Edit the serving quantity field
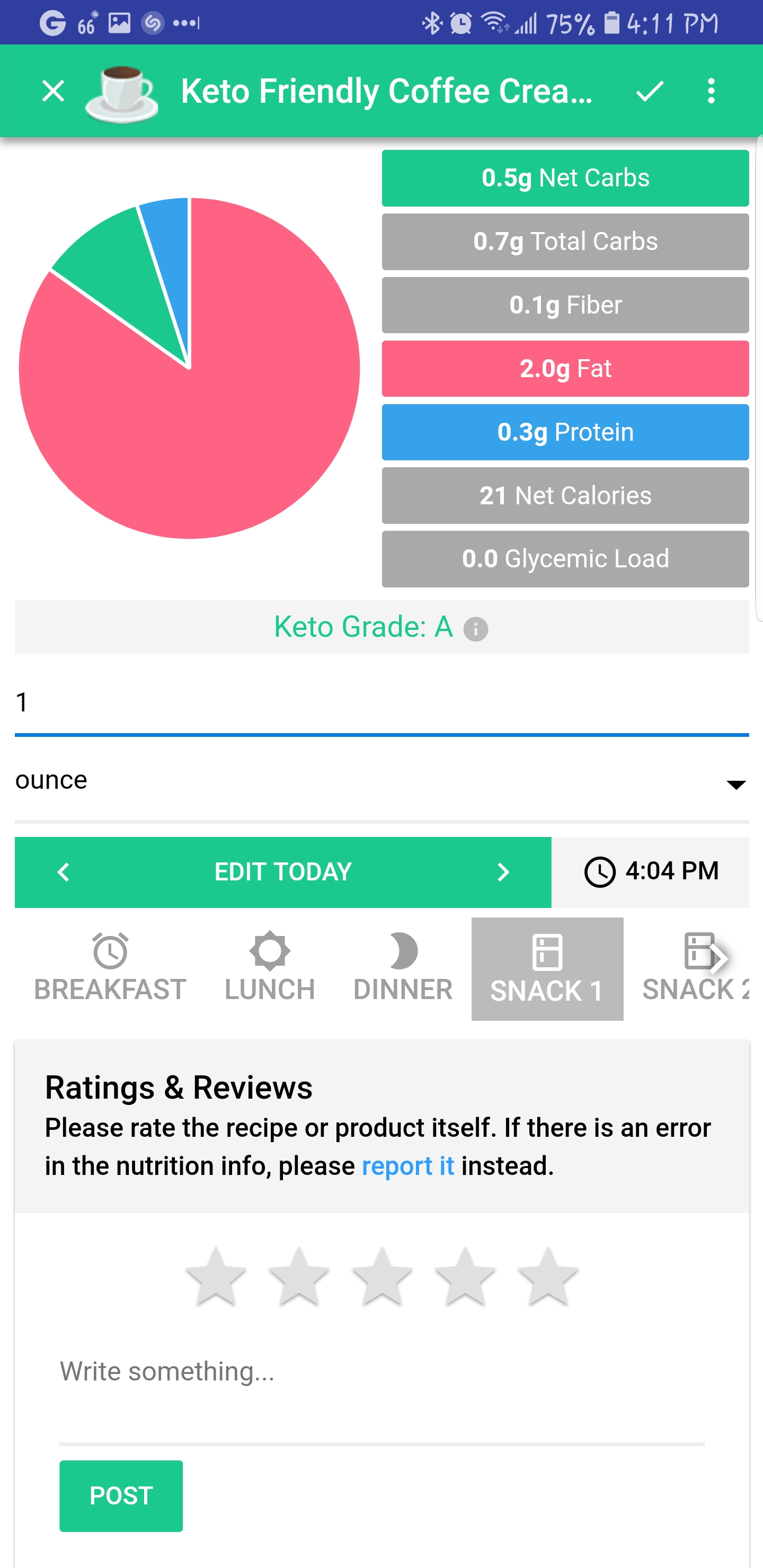 [382, 703]
